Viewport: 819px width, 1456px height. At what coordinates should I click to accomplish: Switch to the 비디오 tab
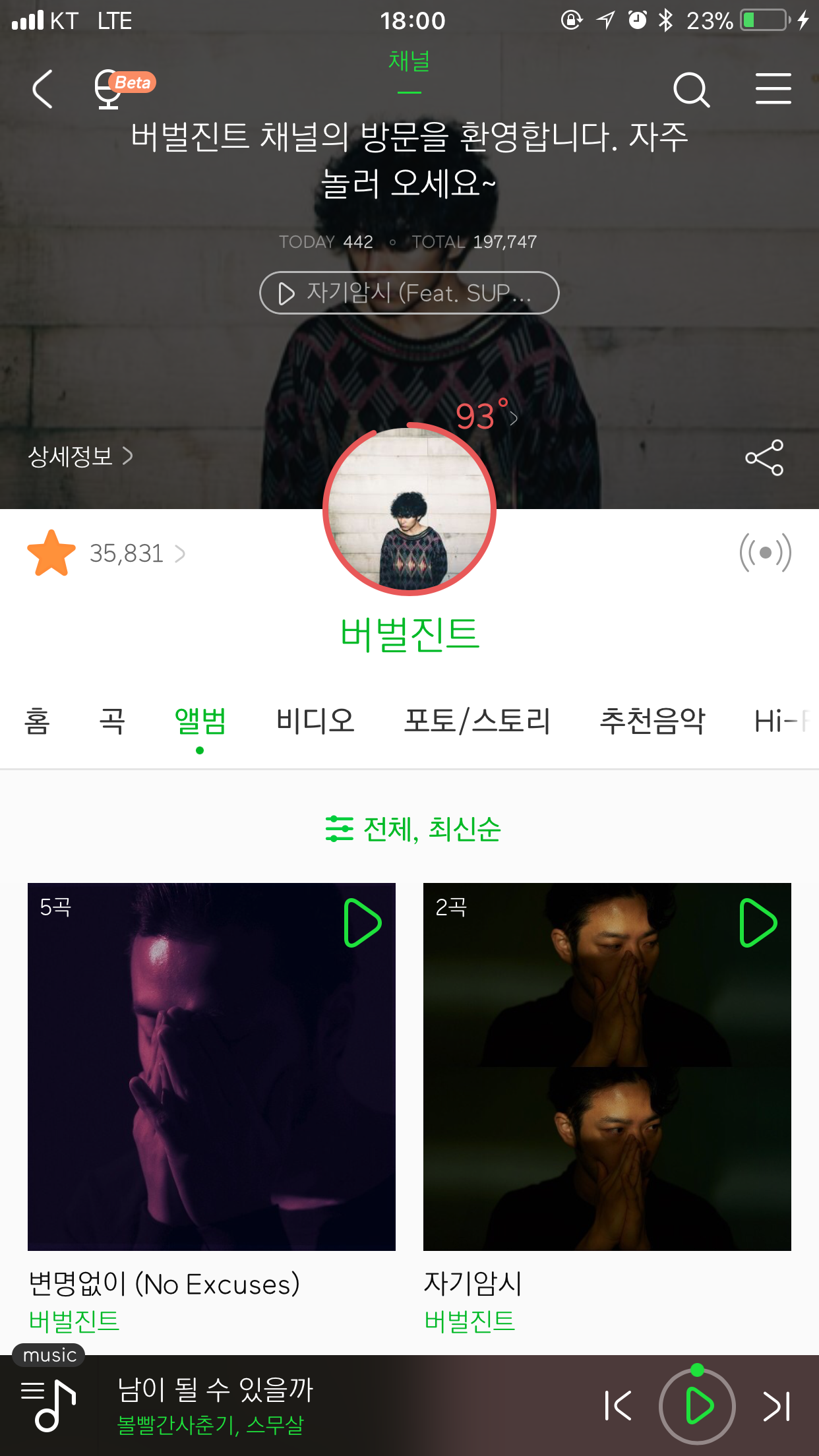(315, 721)
